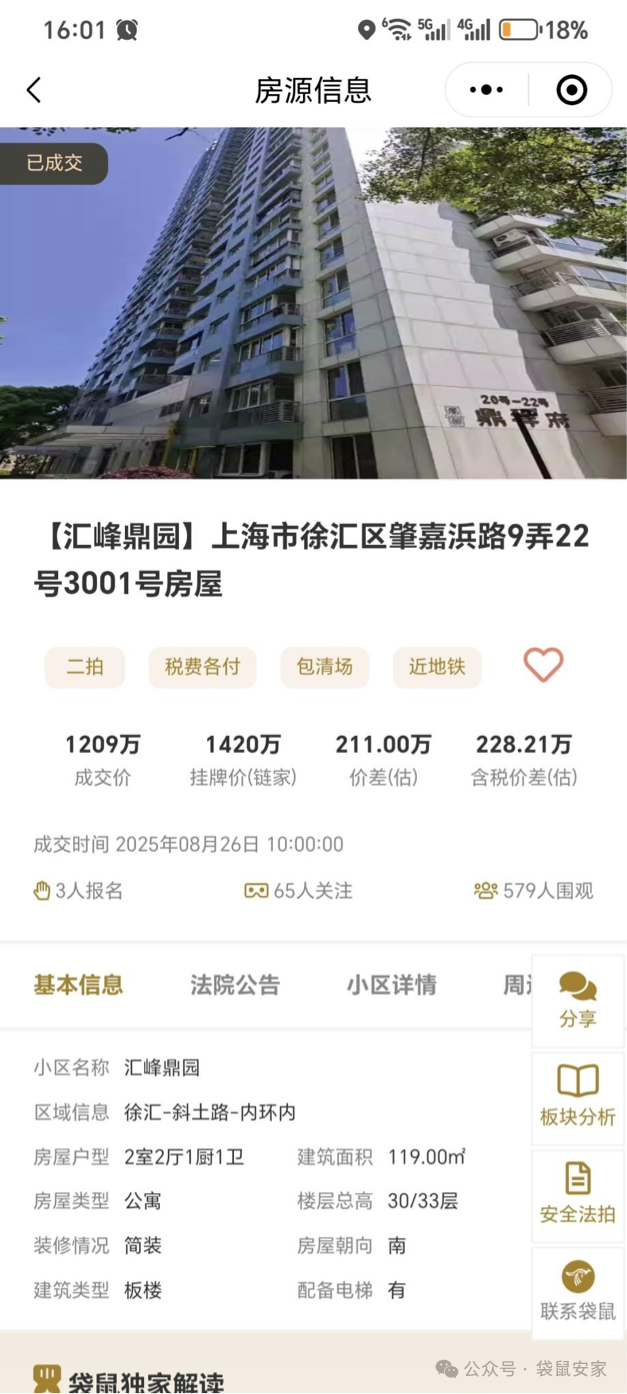Favorite this listing with the heart icon

click(543, 666)
